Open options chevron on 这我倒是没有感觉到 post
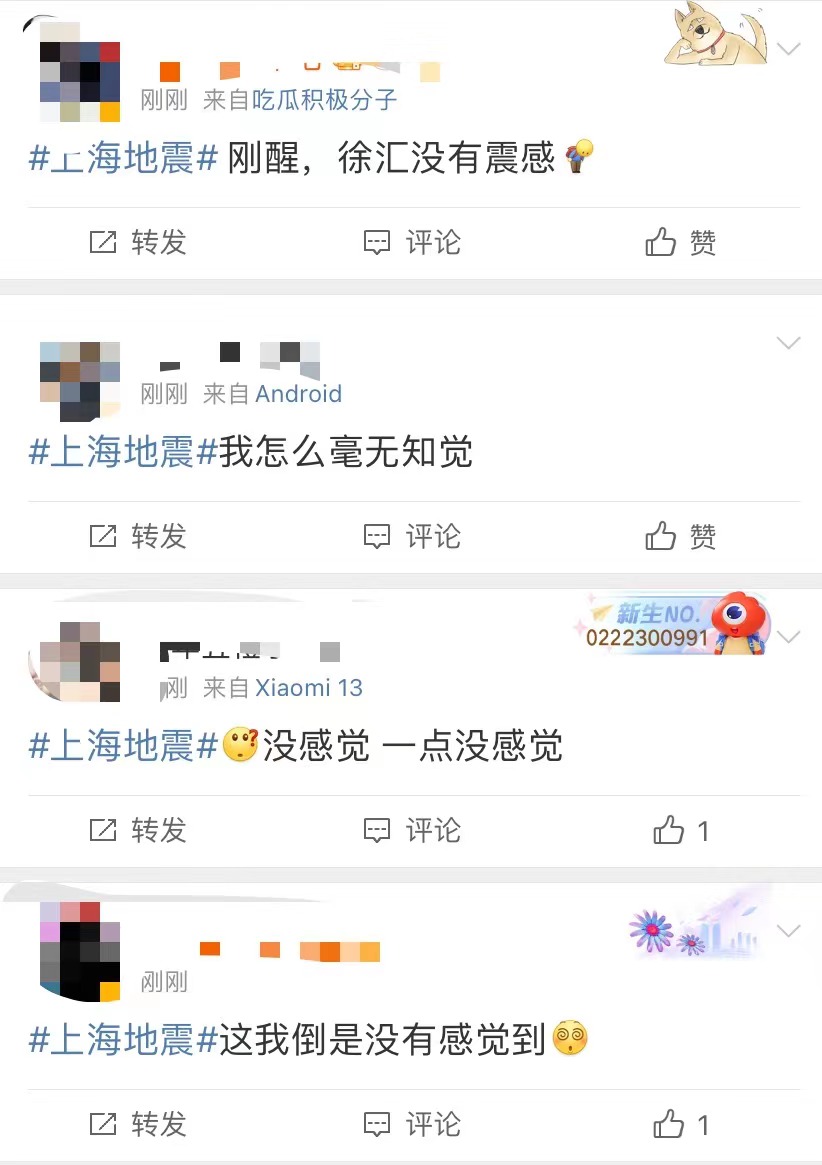The width and height of the screenshot is (822, 1165). click(789, 931)
